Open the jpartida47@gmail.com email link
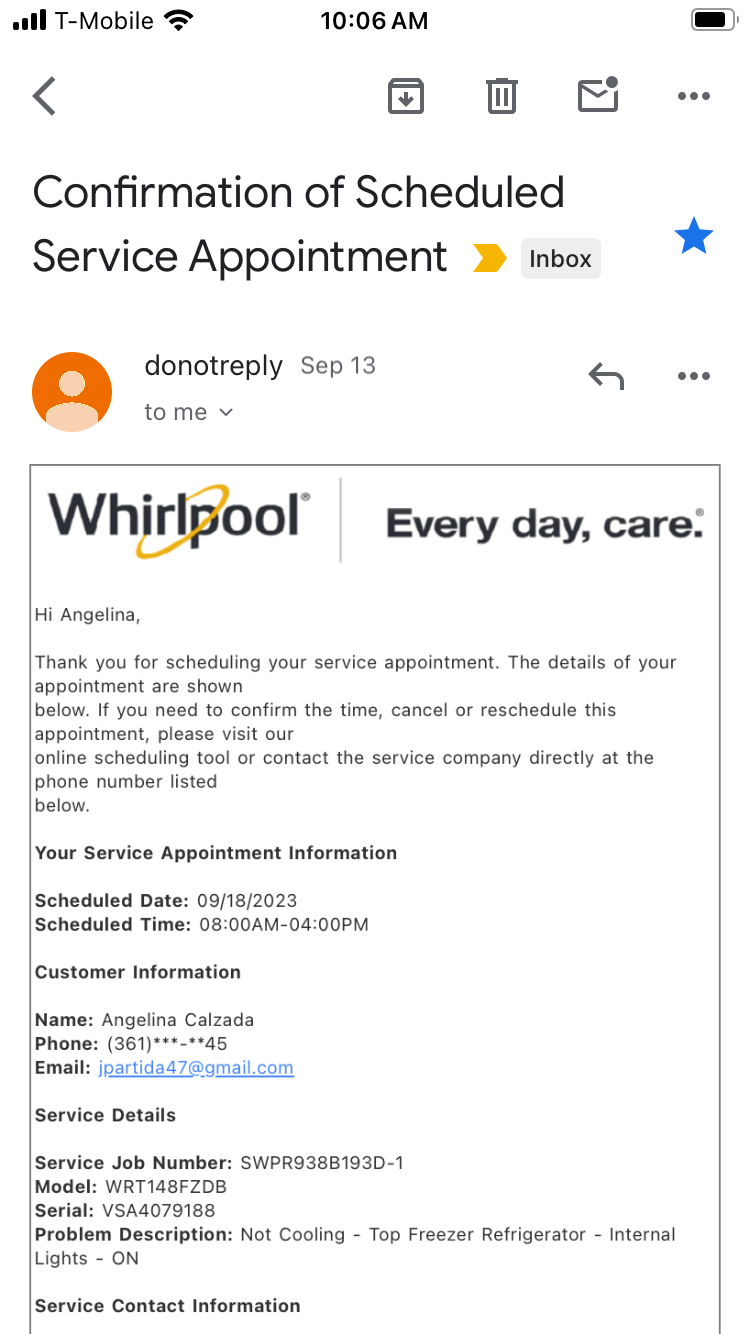750x1334 pixels. tap(196, 1068)
